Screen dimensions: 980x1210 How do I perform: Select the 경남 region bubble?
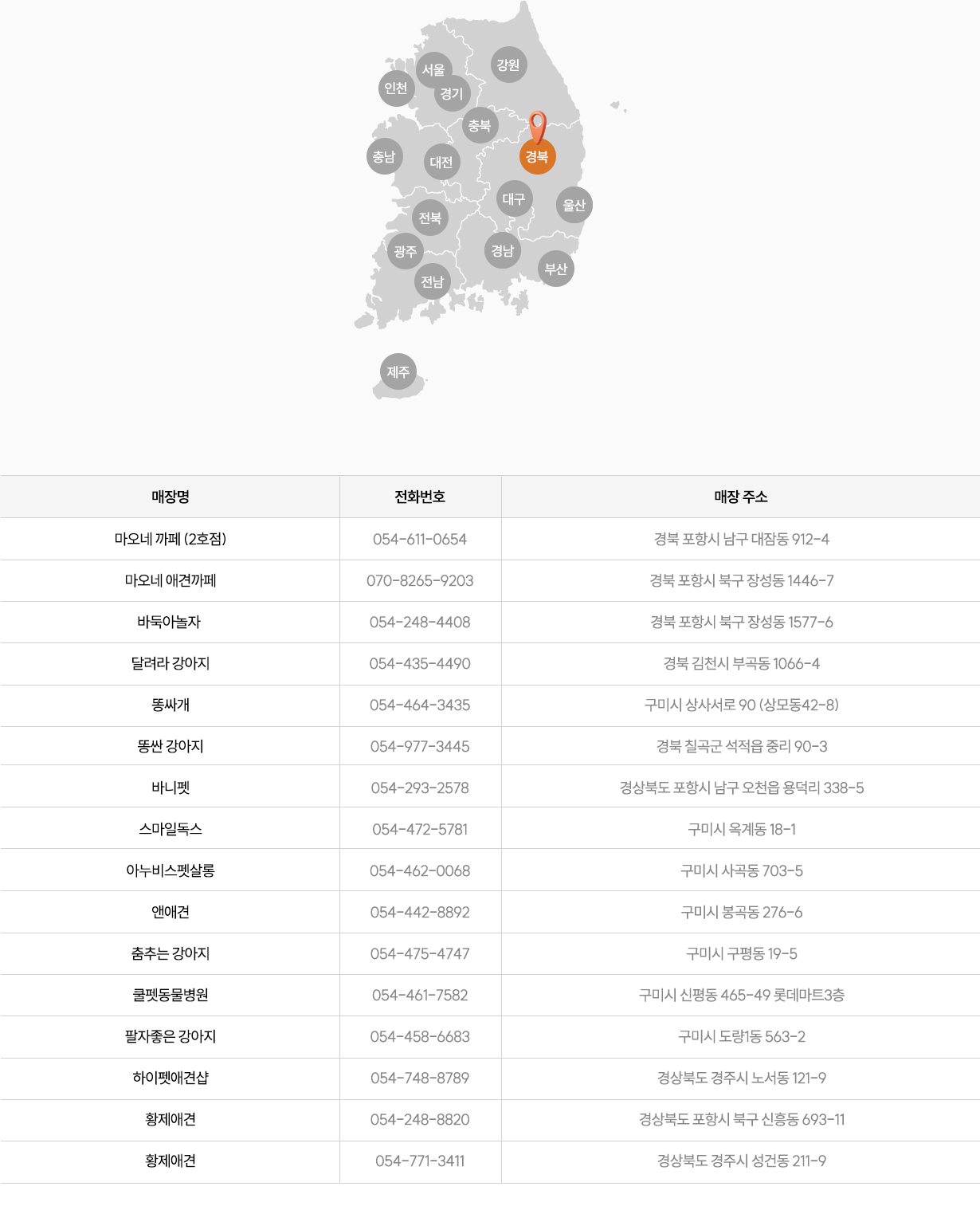(502, 251)
